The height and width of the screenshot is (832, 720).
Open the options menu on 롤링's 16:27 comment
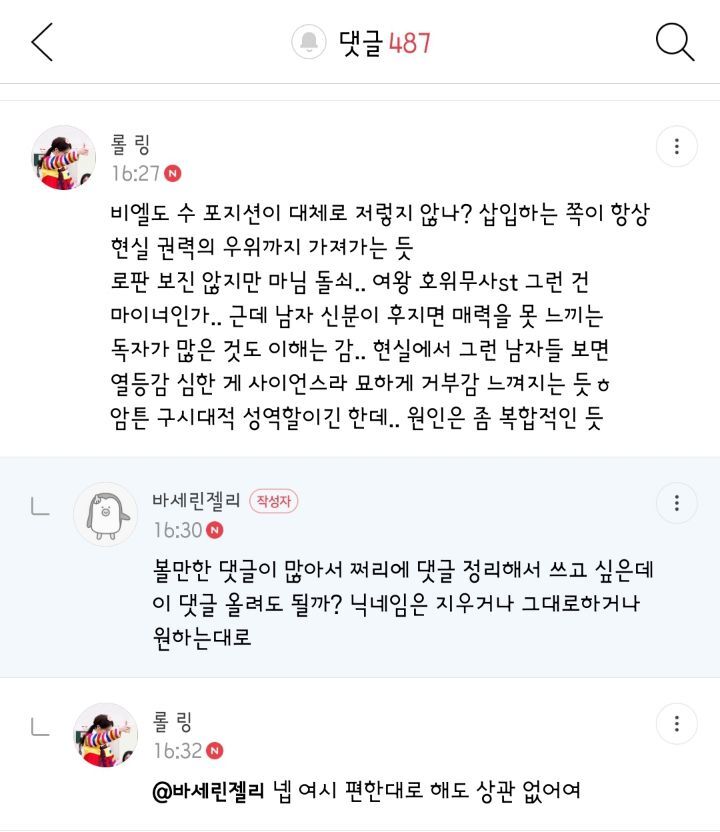tap(677, 147)
